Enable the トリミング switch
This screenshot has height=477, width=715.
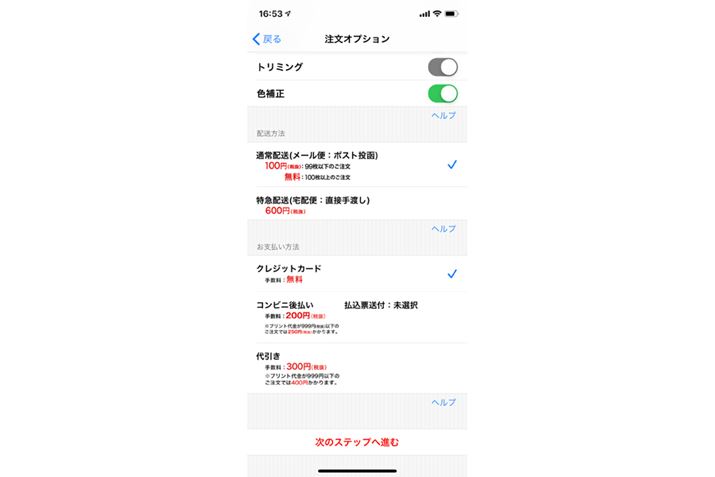(442, 67)
